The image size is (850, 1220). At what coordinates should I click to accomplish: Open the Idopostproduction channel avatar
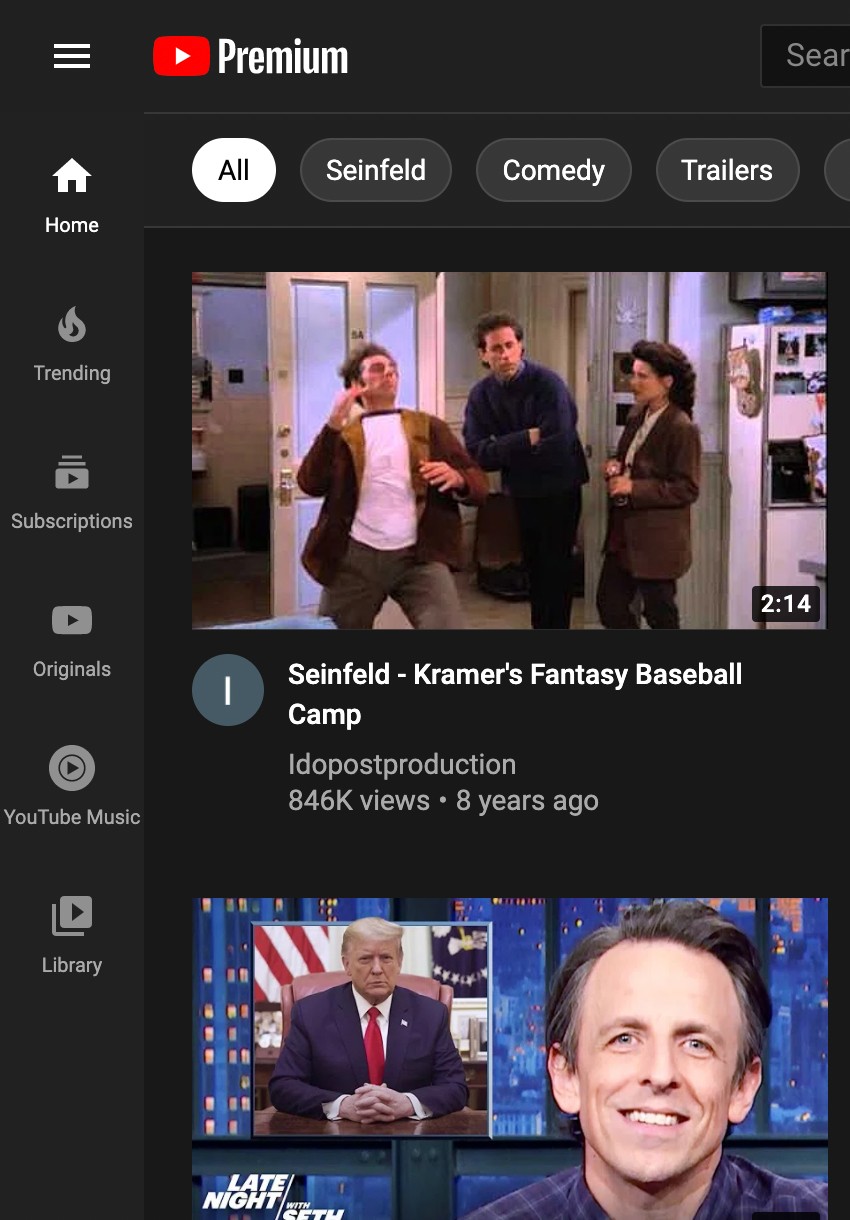pyautogui.click(x=228, y=690)
